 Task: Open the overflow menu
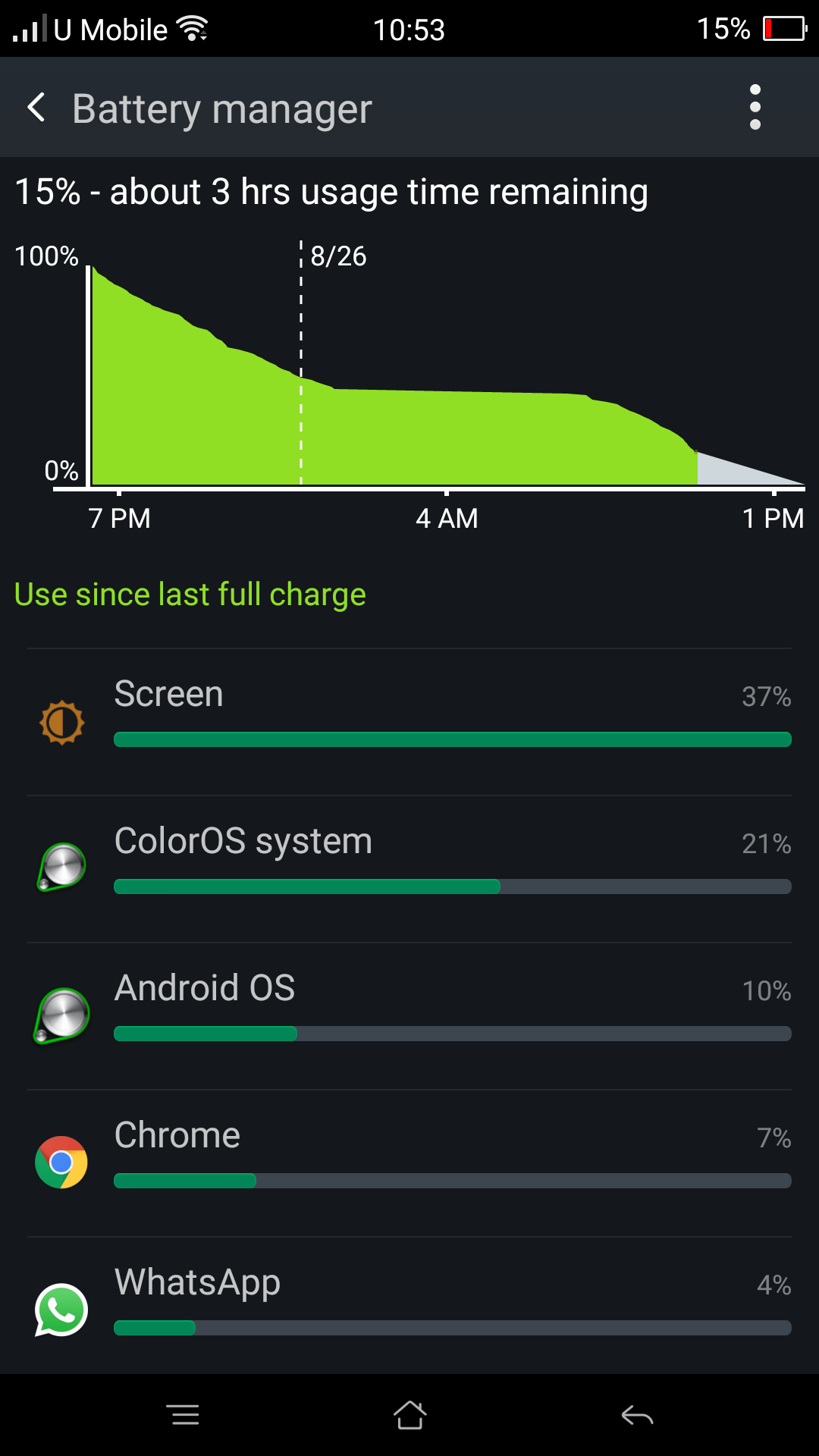[755, 107]
